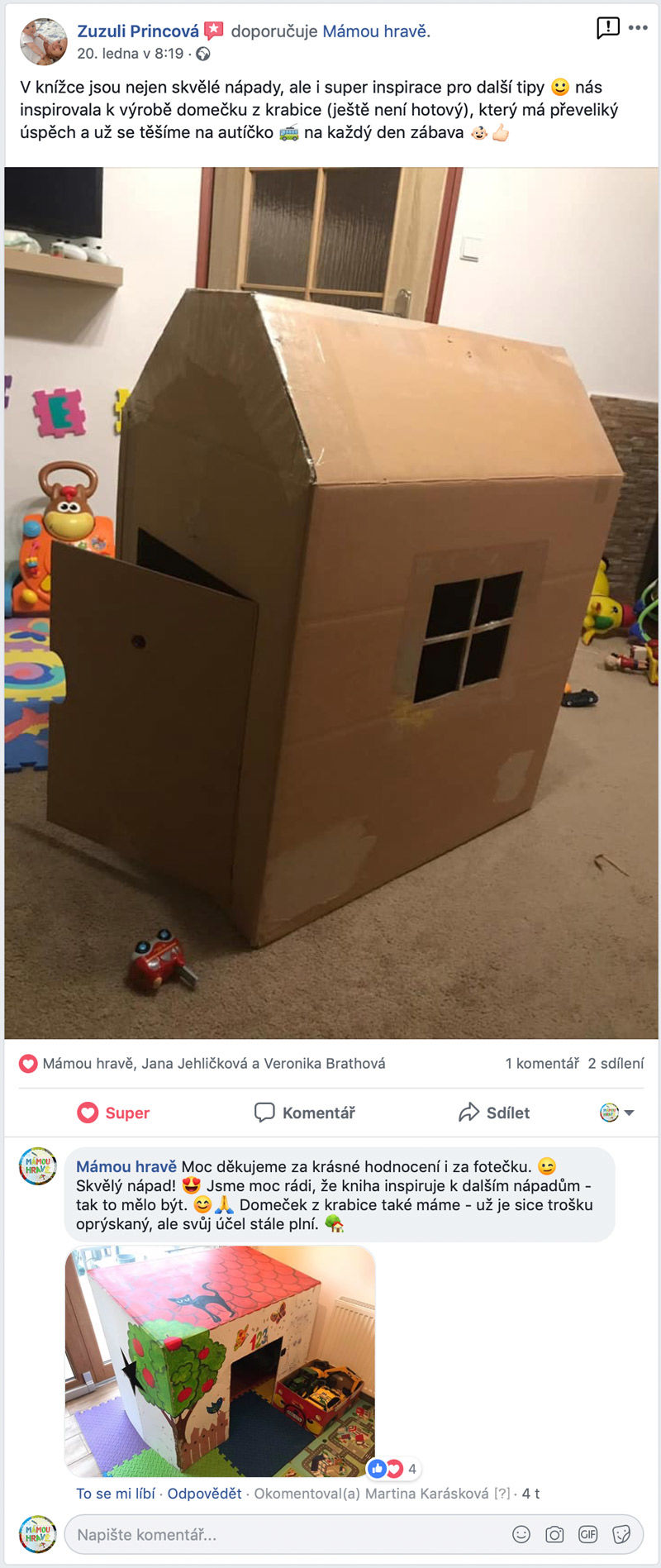Reply to comment with Odpovědět
661x1568 pixels.
pyautogui.click(x=204, y=1494)
